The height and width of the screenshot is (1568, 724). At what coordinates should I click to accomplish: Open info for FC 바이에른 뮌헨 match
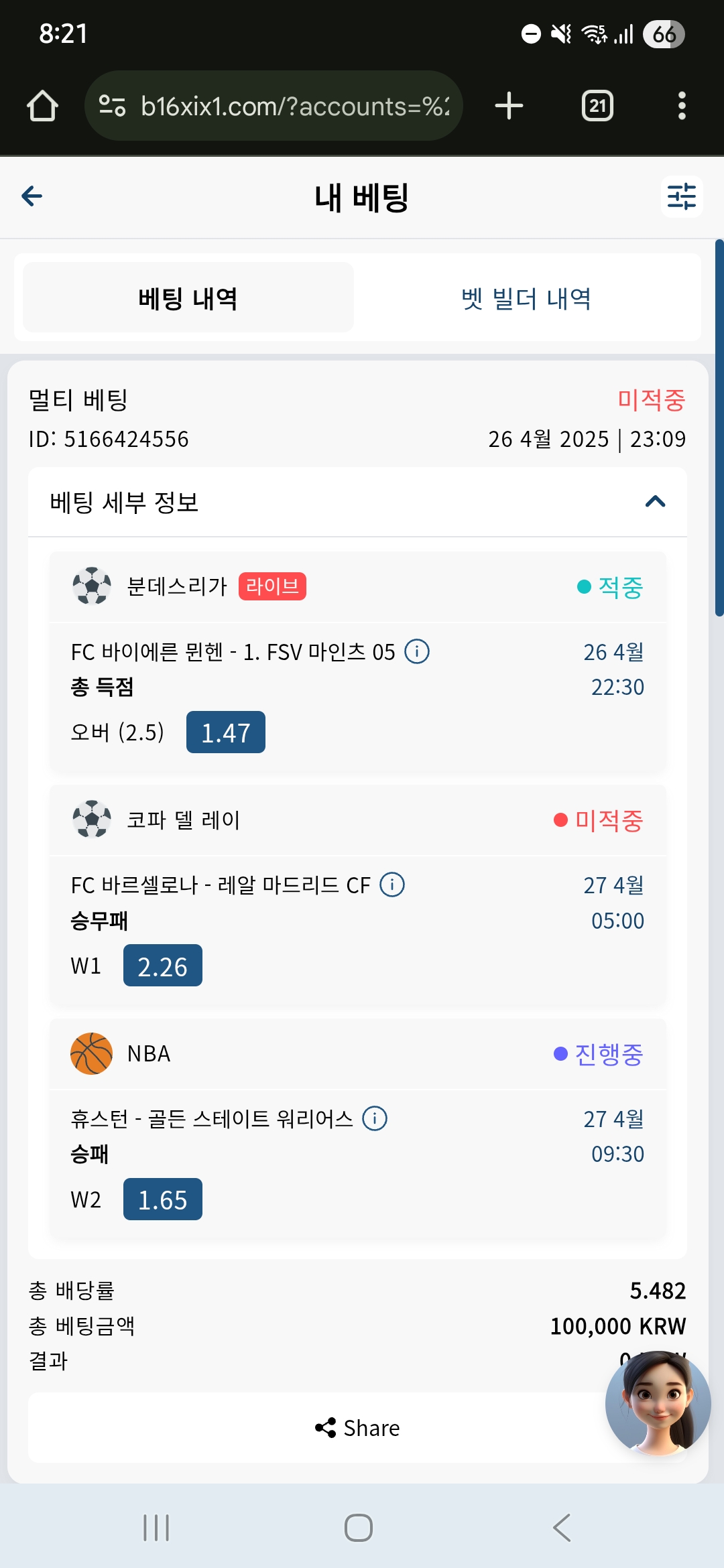coord(417,651)
